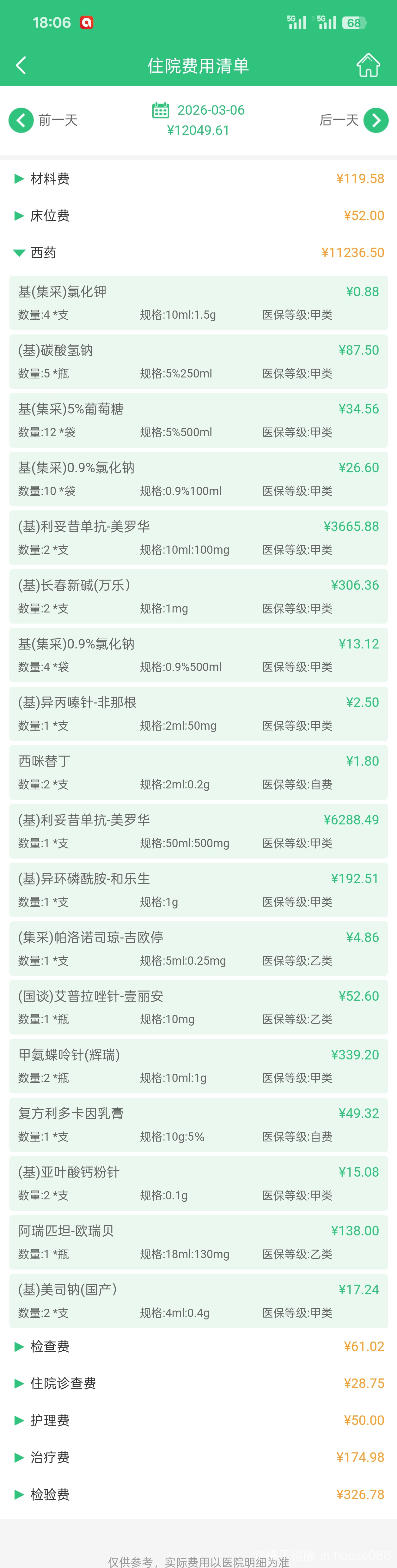This screenshot has height=1568, width=397.
Task: Open the home icon in the header
Action: 368,65
